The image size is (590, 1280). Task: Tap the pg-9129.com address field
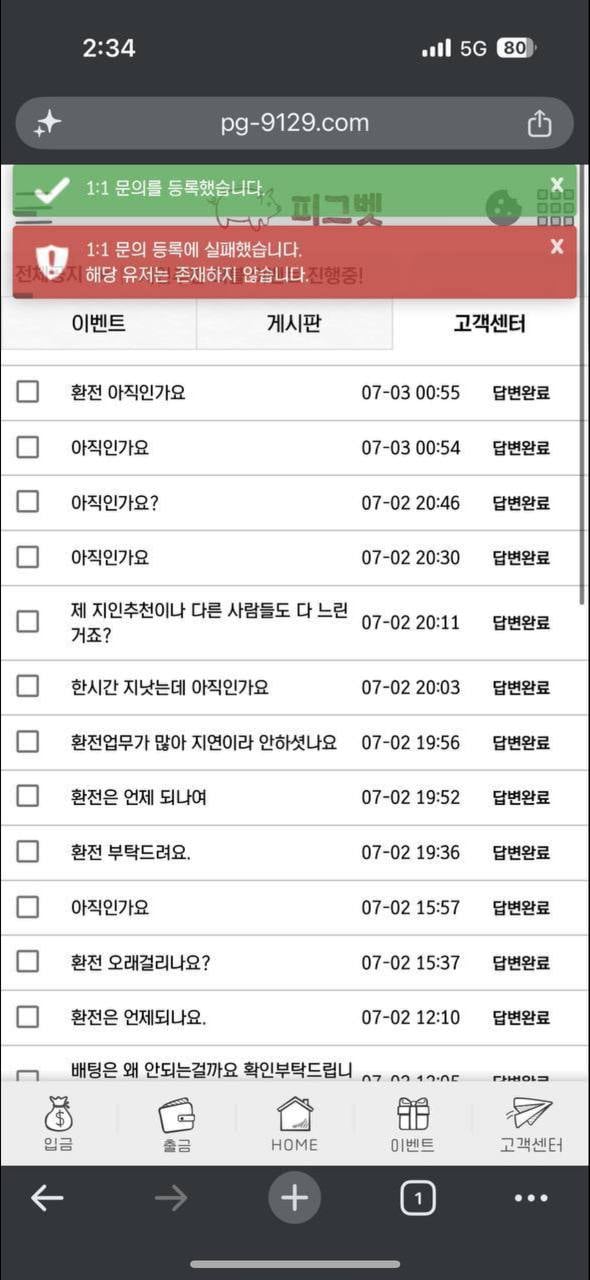click(x=294, y=123)
